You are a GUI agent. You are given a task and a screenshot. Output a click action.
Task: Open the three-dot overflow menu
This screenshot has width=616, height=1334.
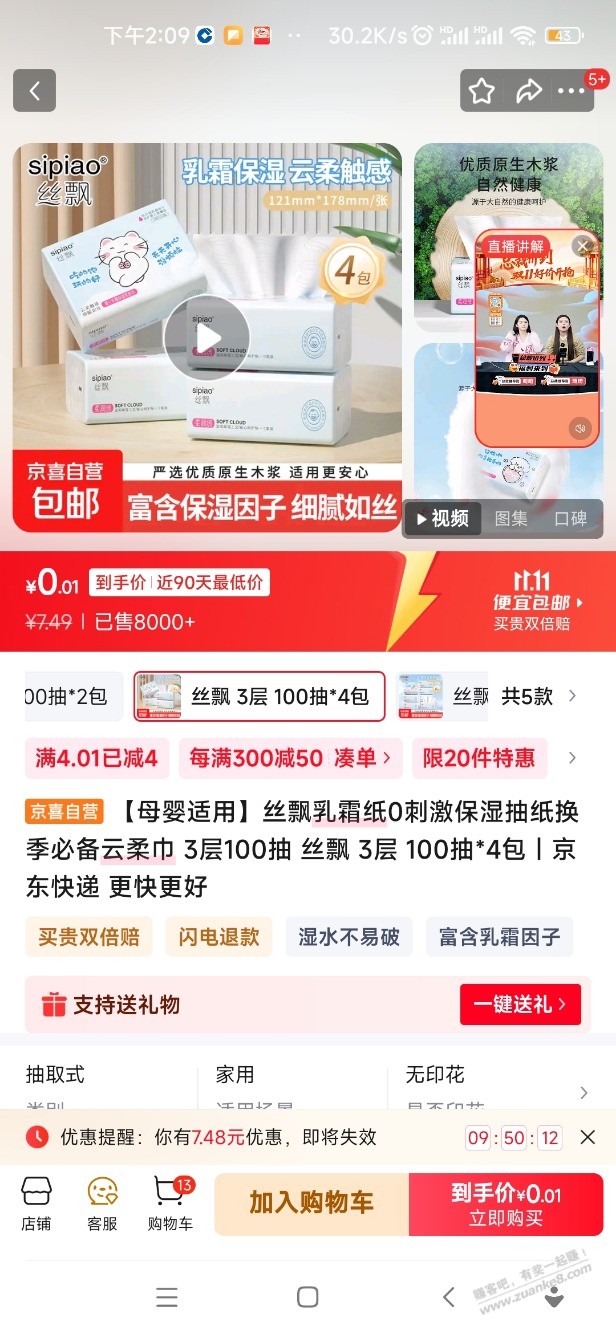pos(571,91)
